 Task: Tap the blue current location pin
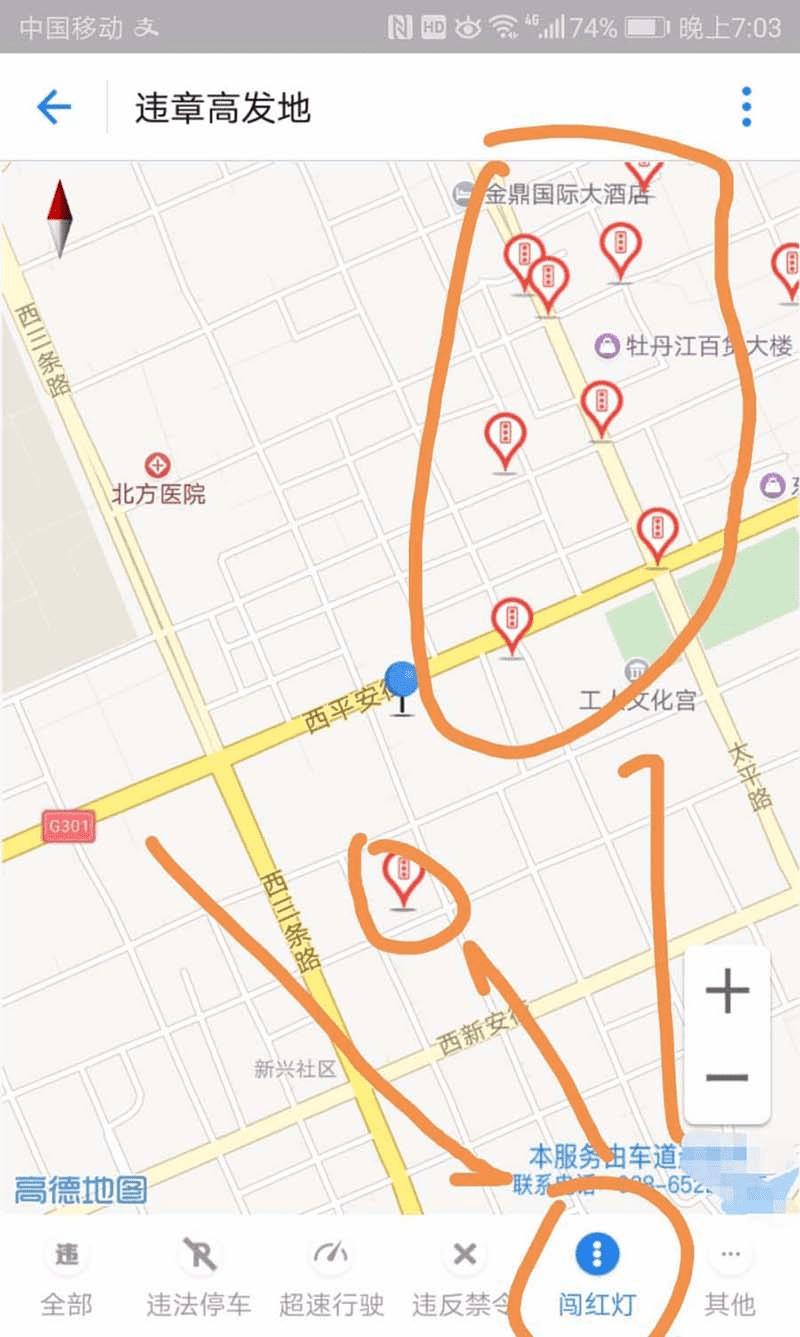[x=402, y=681]
